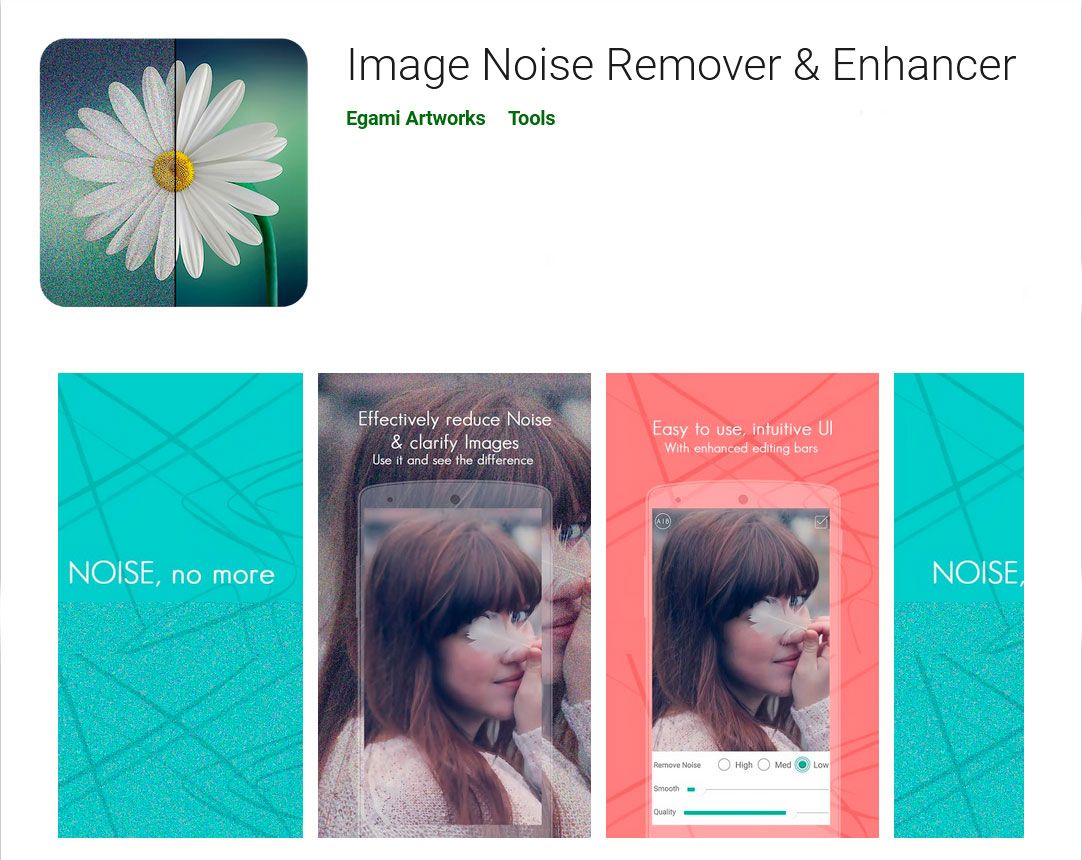The width and height of the screenshot is (1082, 860).
Task: Open the Egami Artworks developer page
Action: tap(415, 118)
